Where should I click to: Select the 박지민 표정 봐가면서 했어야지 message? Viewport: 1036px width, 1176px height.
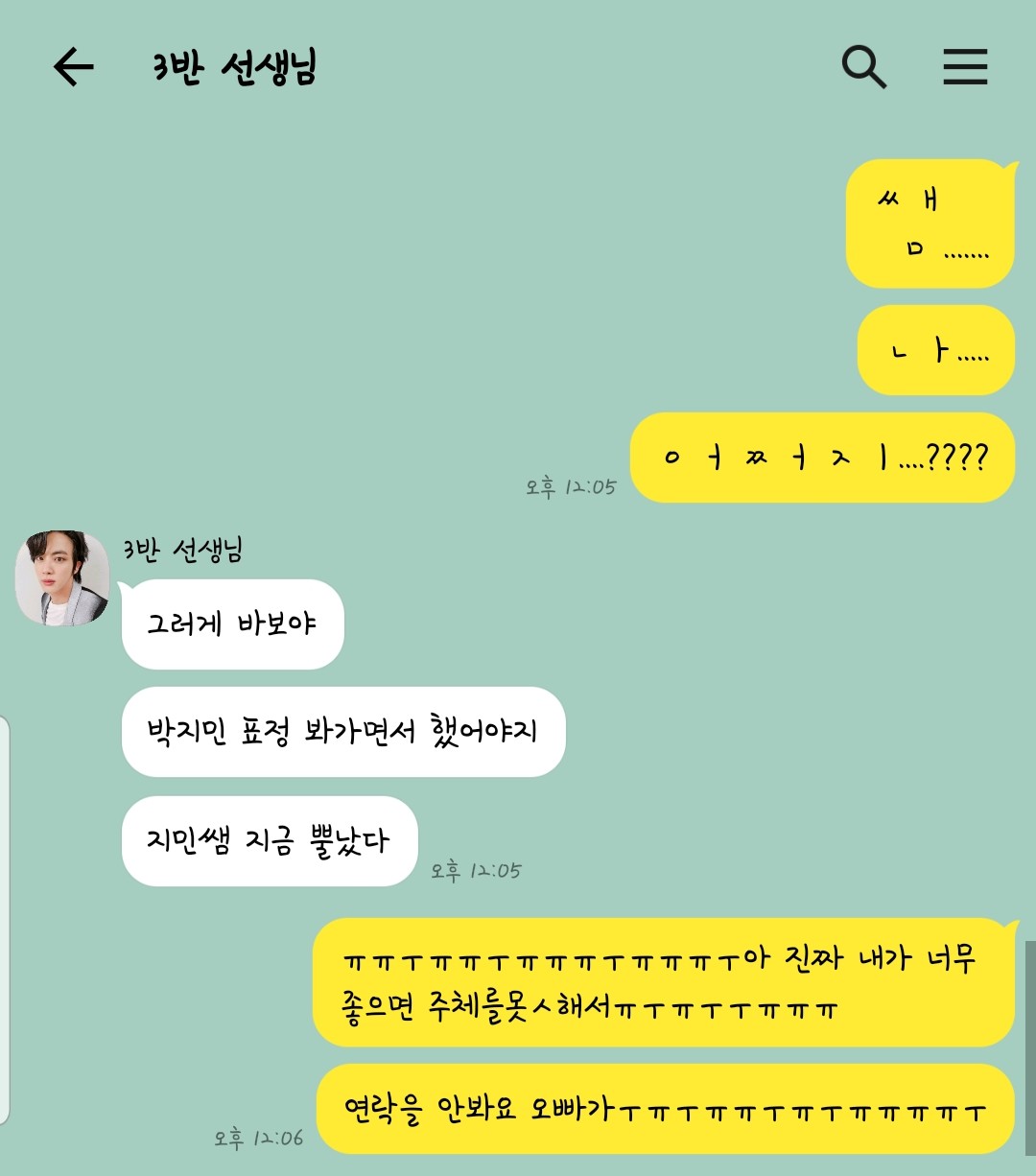[x=342, y=732]
